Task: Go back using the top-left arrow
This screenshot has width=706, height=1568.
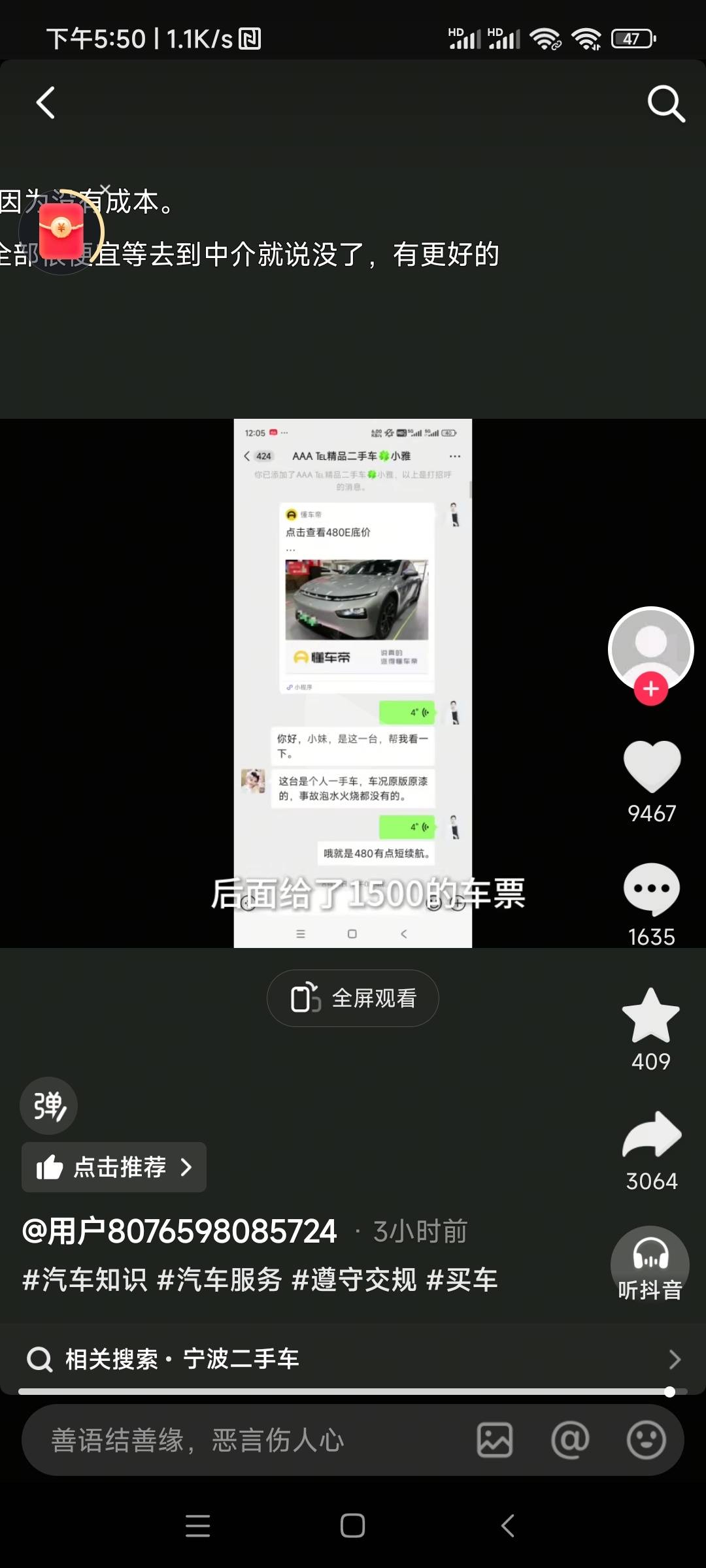Action: 45,103
